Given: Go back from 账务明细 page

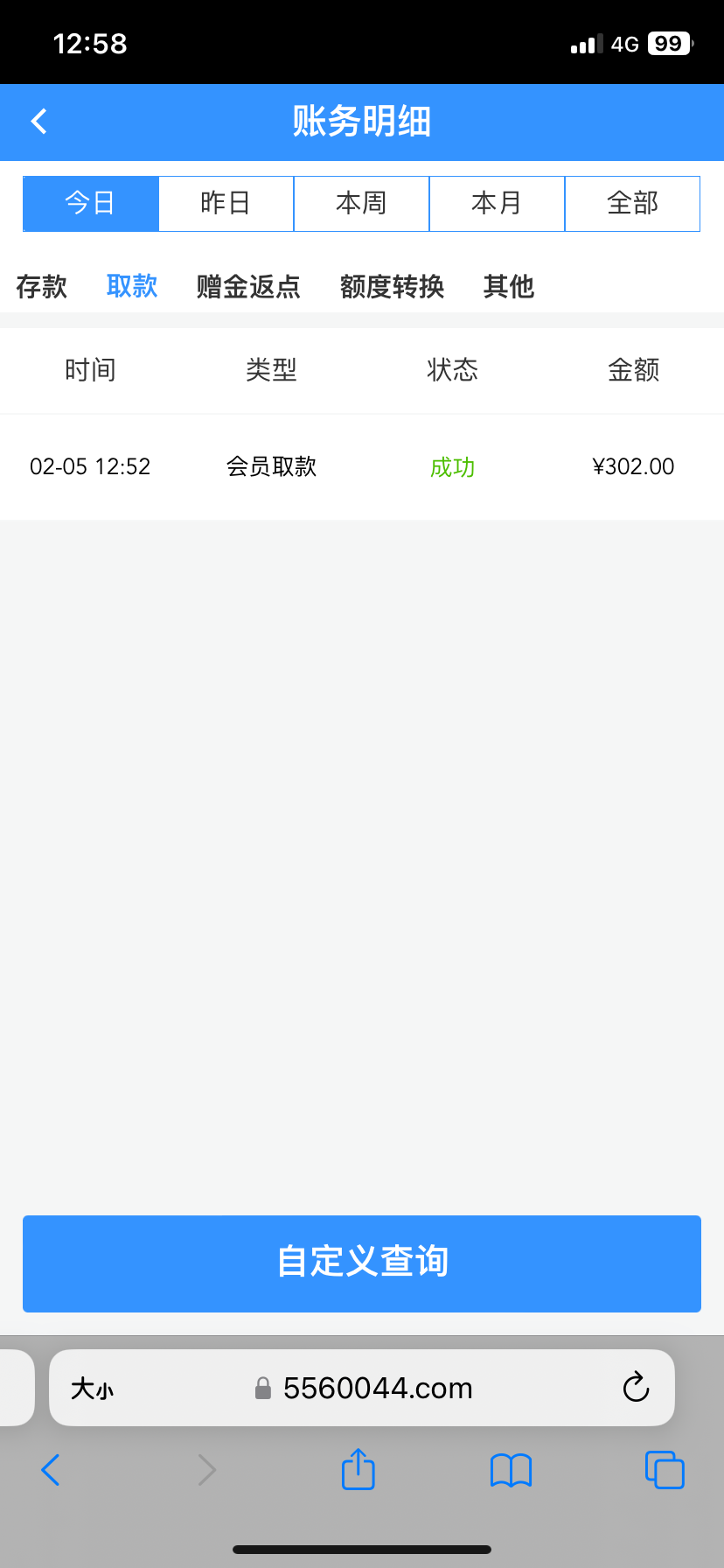Looking at the screenshot, I should (39, 122).
